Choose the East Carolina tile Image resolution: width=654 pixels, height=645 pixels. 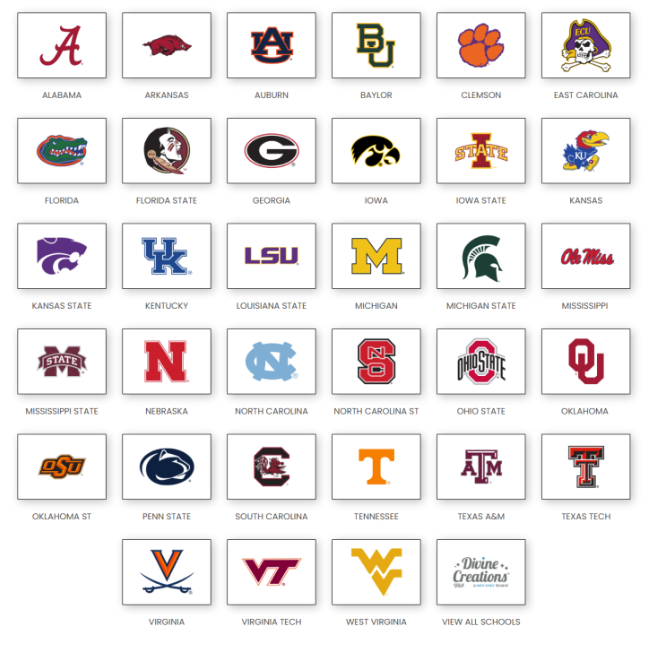(x=586, y=45)
